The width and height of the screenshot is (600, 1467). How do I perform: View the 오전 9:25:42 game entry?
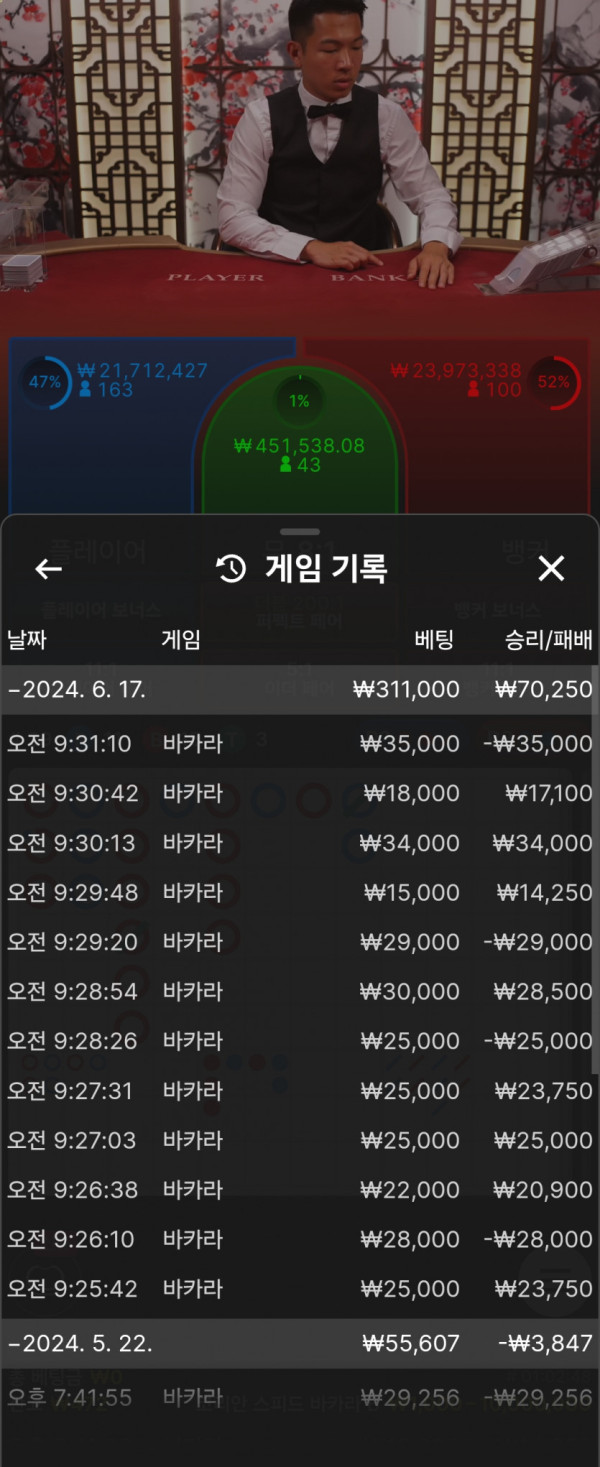(x=300, y=1289)
